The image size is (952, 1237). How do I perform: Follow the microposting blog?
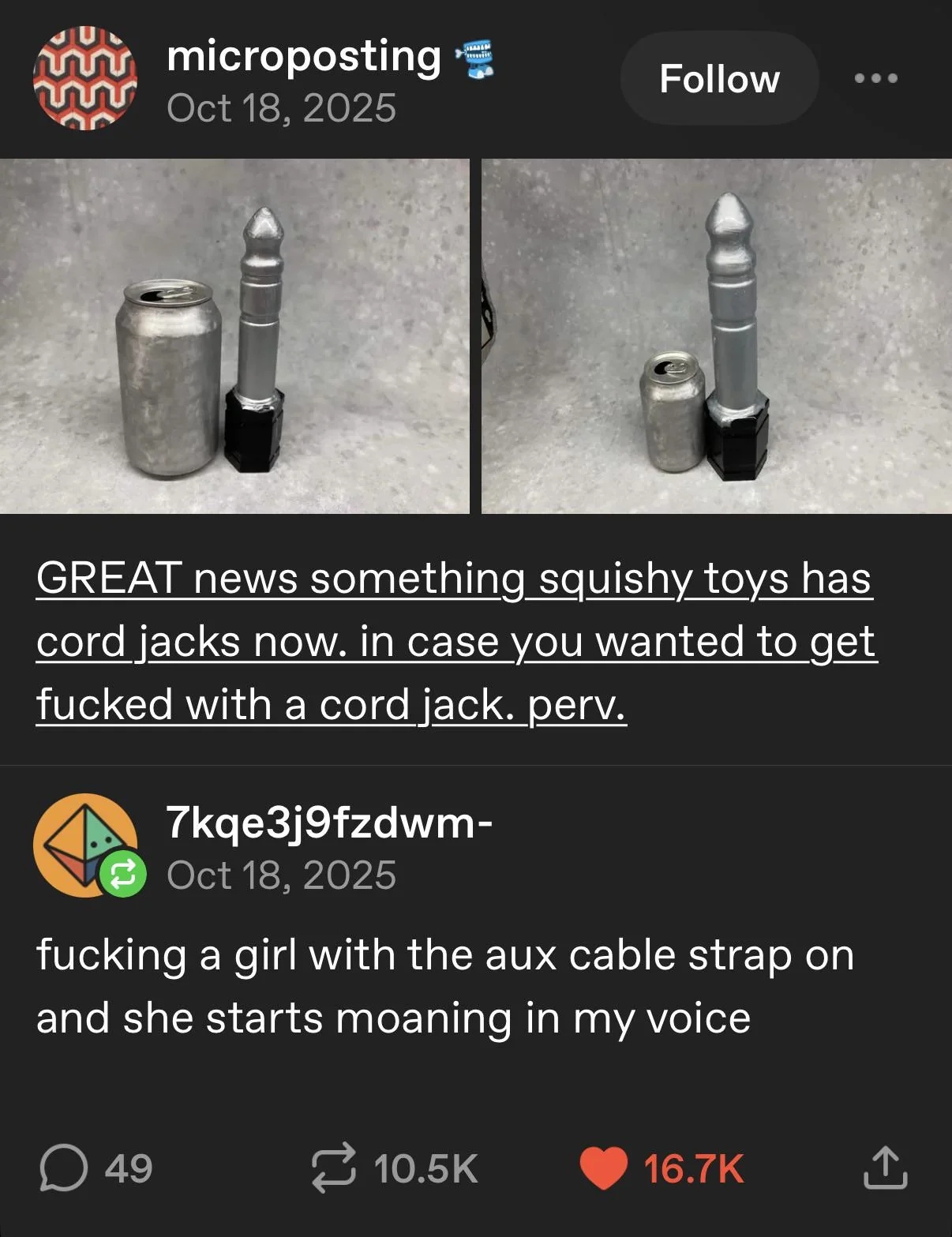pos(718,79)
